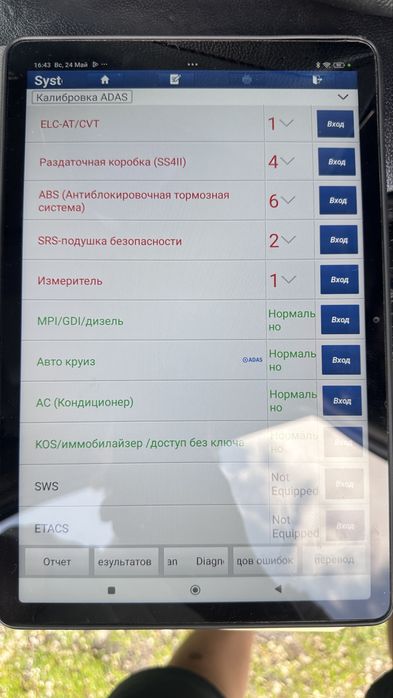
Task: Expand SRS airbag fault list
Action: tap(289, 240)
